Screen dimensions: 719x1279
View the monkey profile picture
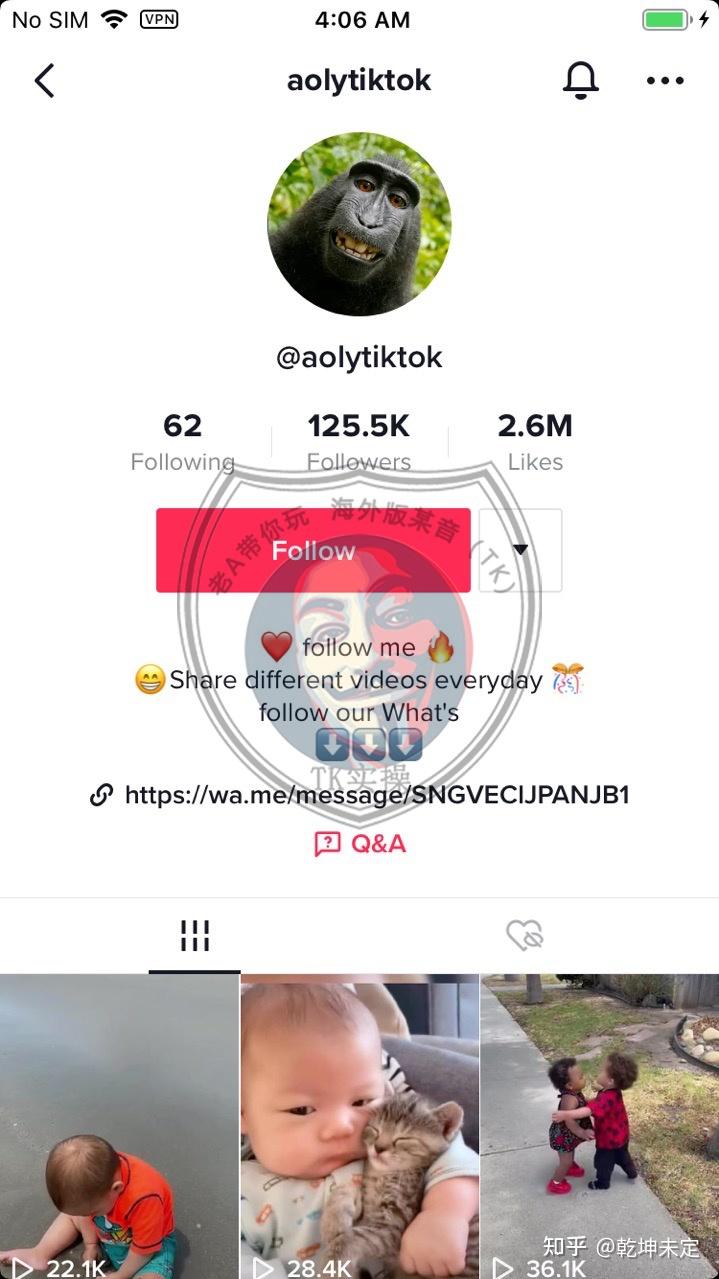[359, 224]
